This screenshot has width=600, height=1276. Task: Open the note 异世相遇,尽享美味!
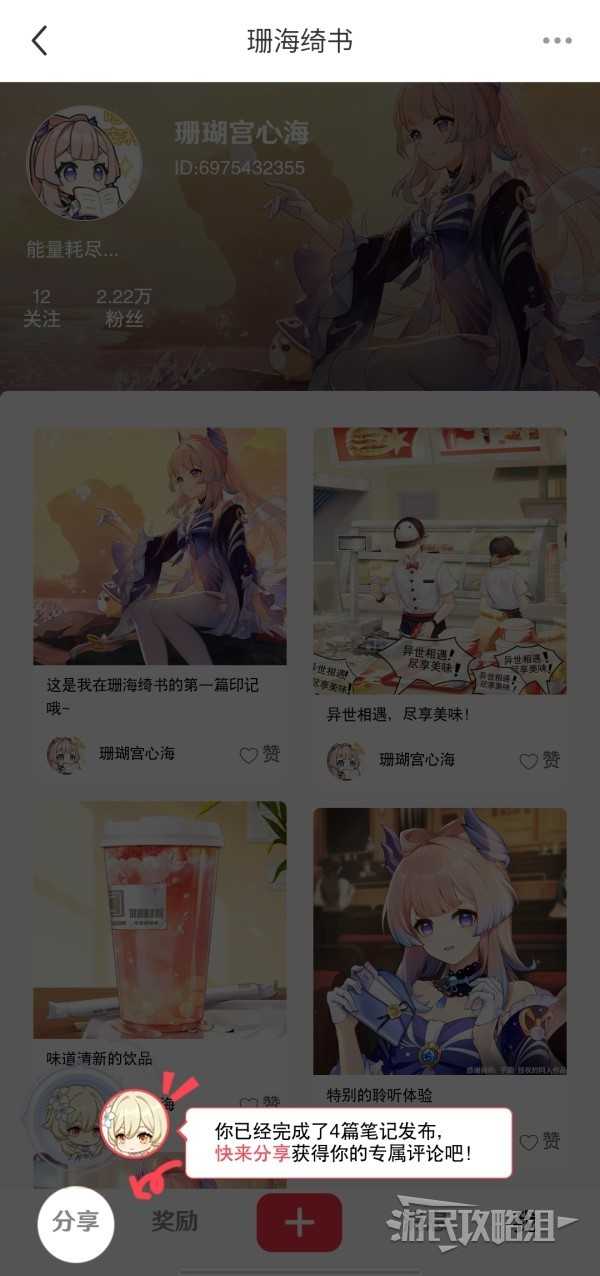[x=440, y=560]
